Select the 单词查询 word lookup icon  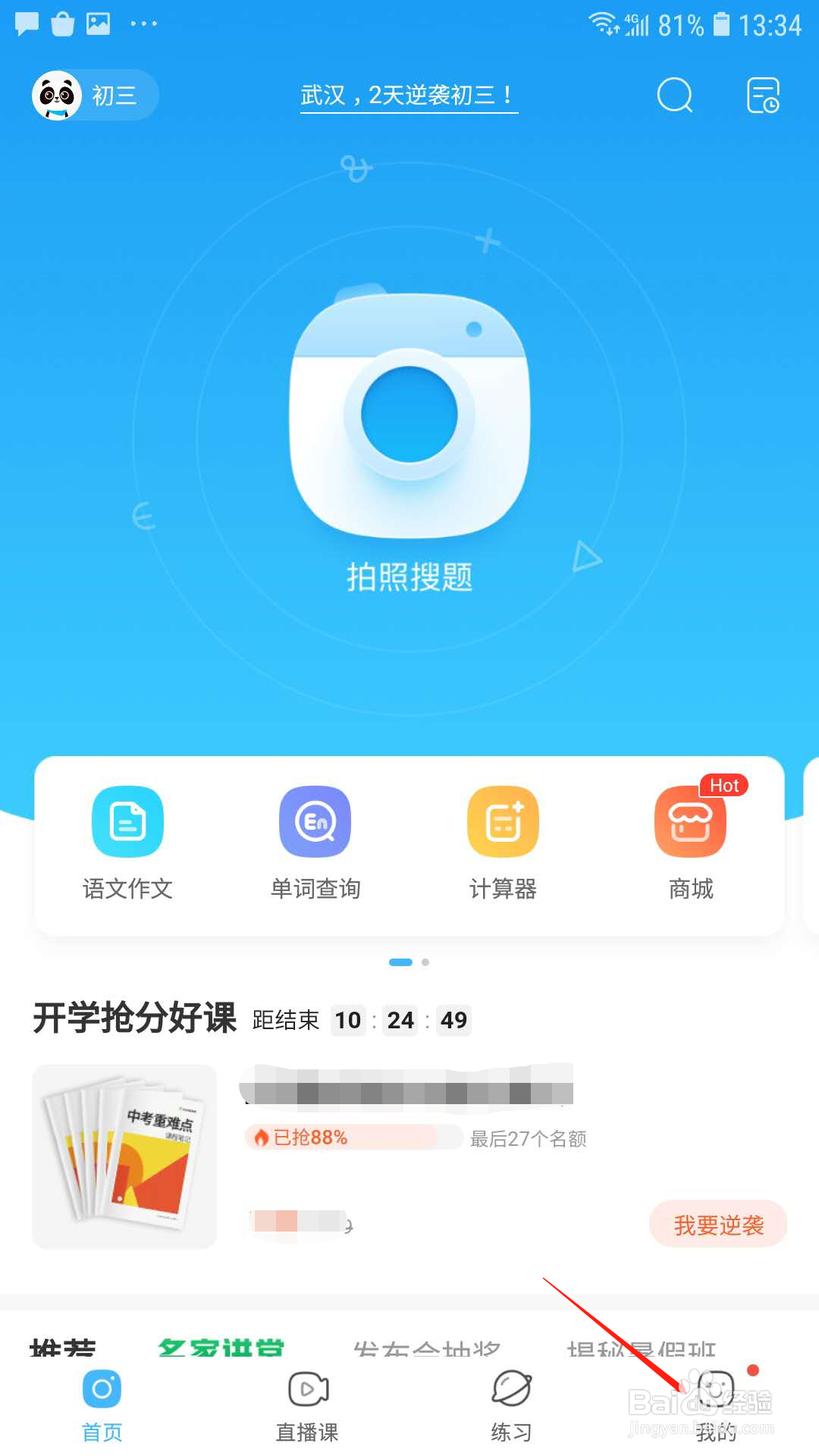point(315,821)
